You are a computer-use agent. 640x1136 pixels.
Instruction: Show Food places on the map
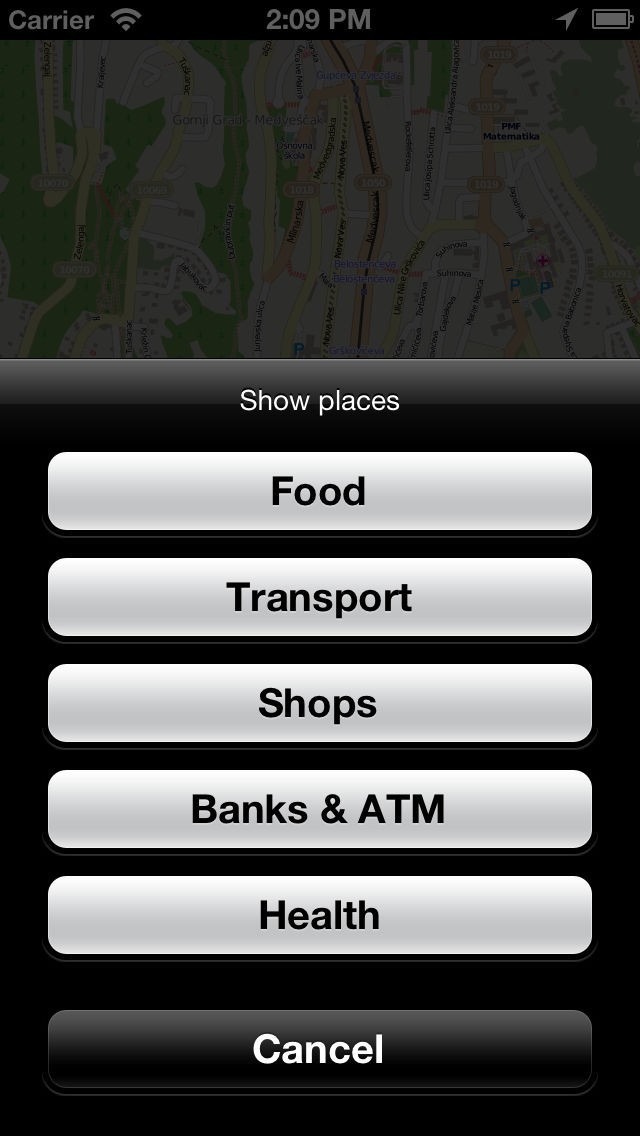tap(320, 491)
